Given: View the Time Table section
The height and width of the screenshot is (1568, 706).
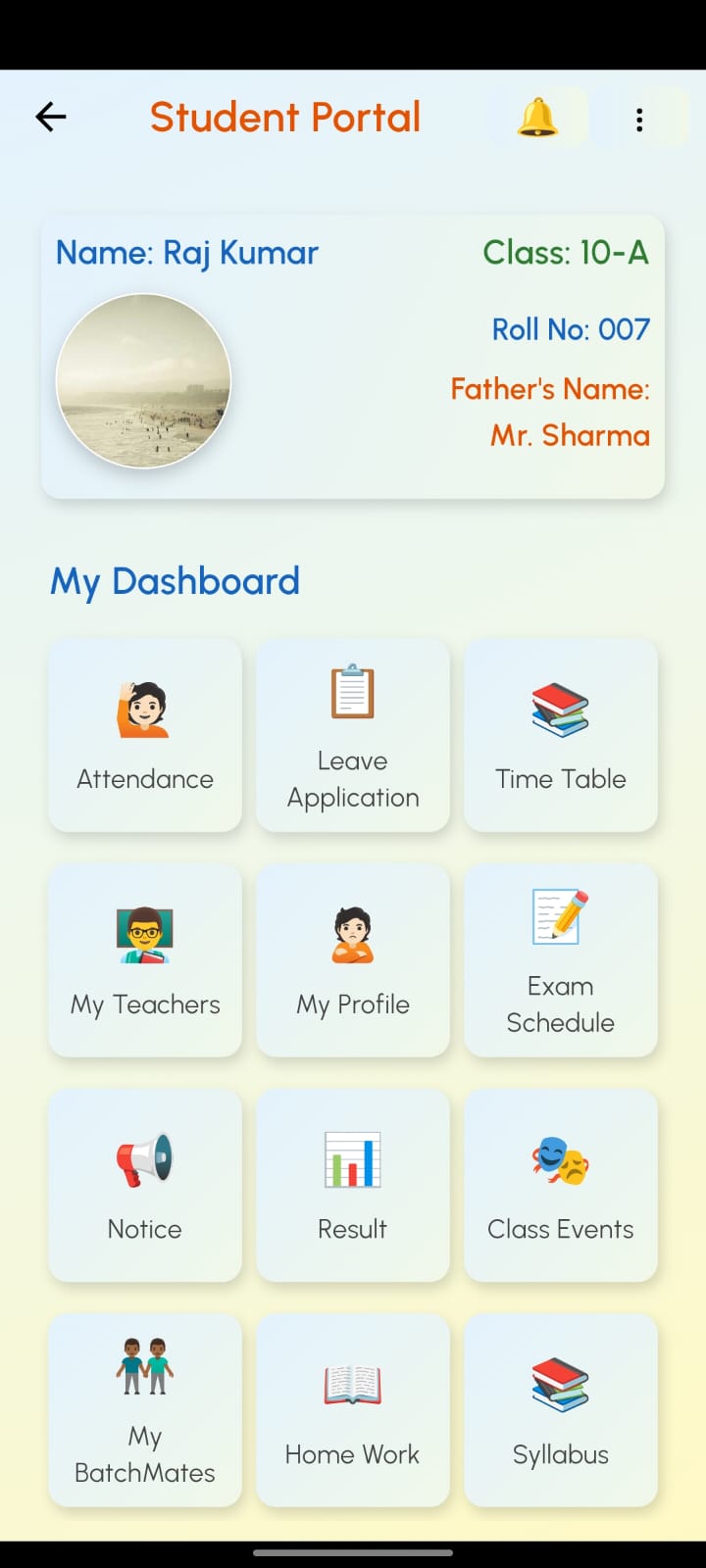Looking at the screenshot, I should tap(560, 735).
